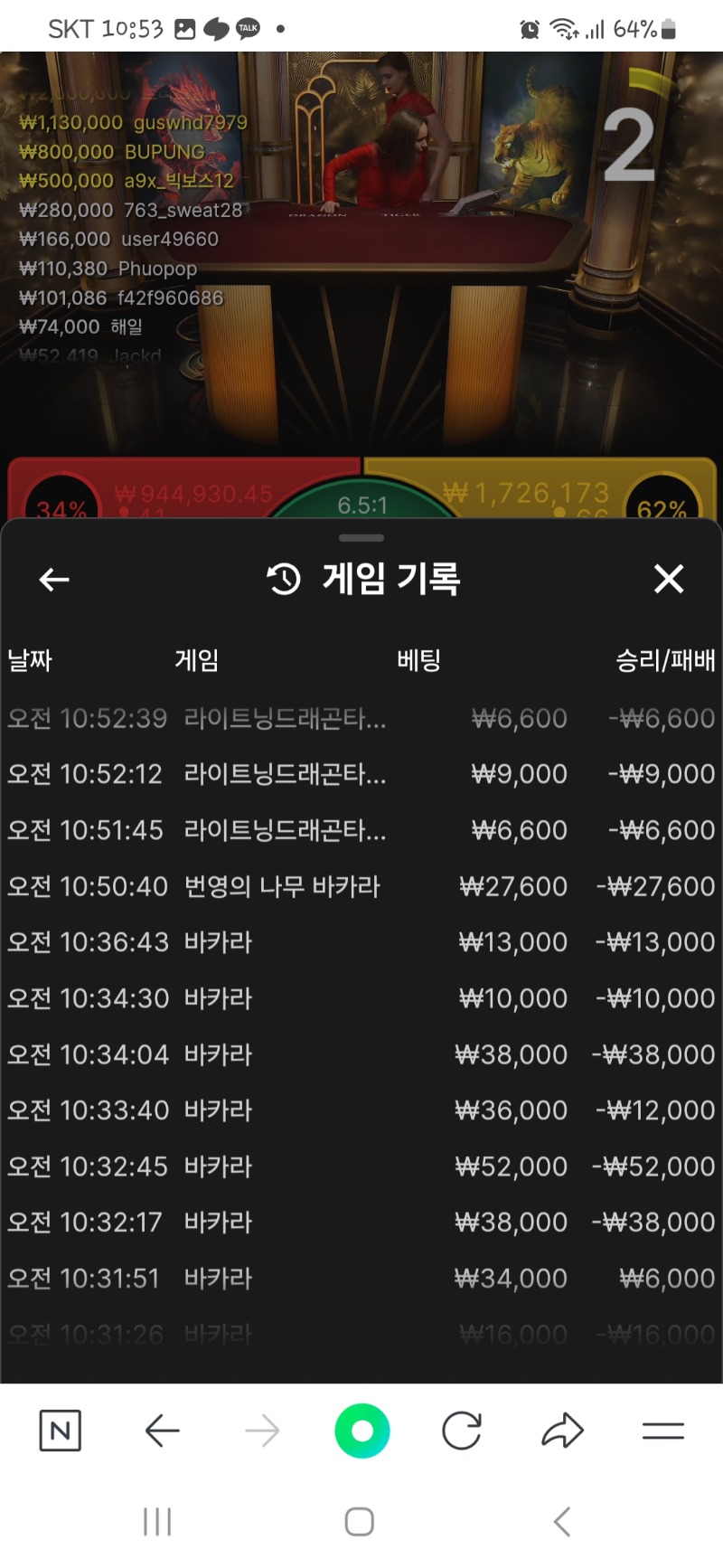Tap the green circle button in the browser bar
The image size is (723, 1568).
362,1431
